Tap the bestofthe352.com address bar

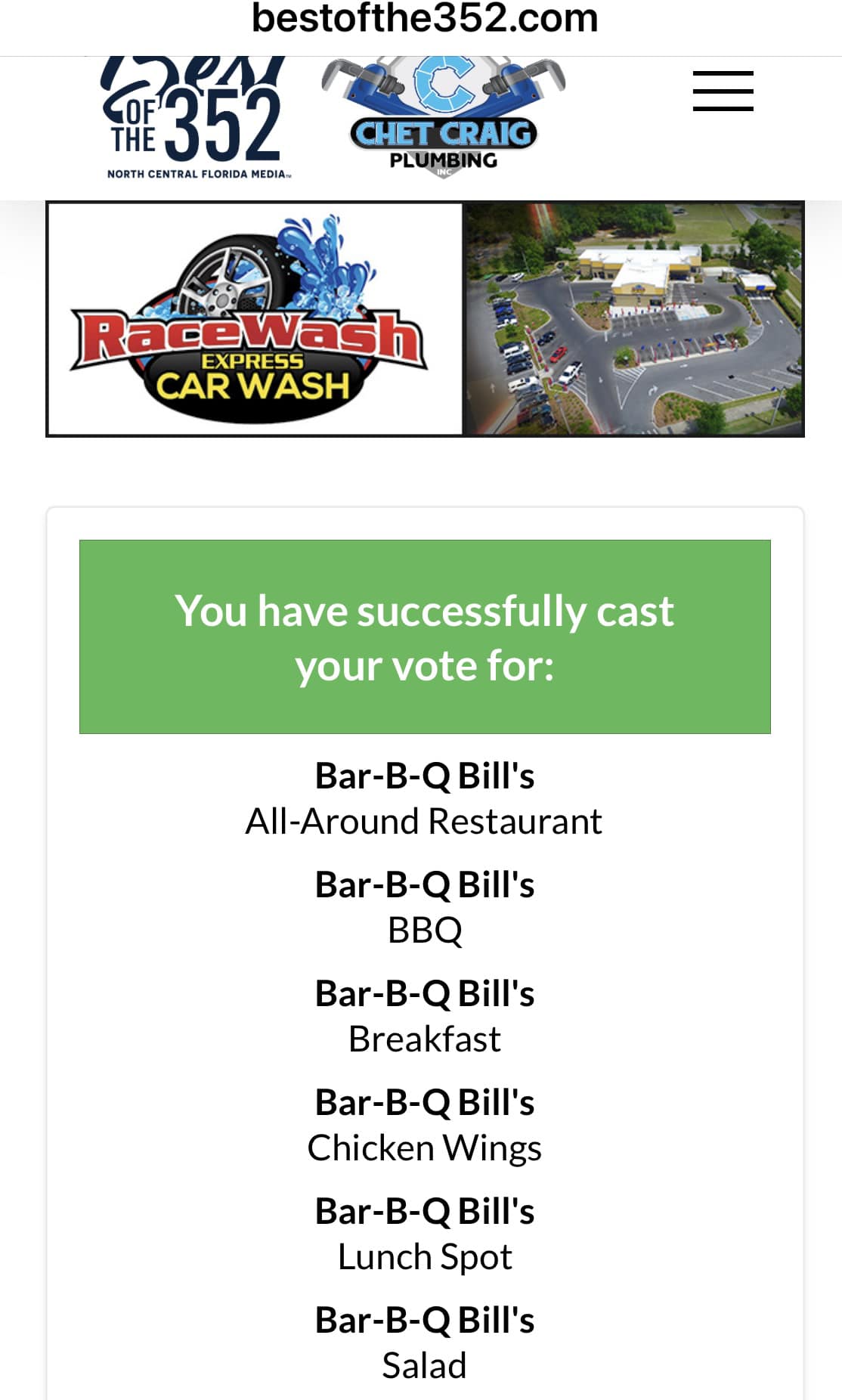[424, 19]
